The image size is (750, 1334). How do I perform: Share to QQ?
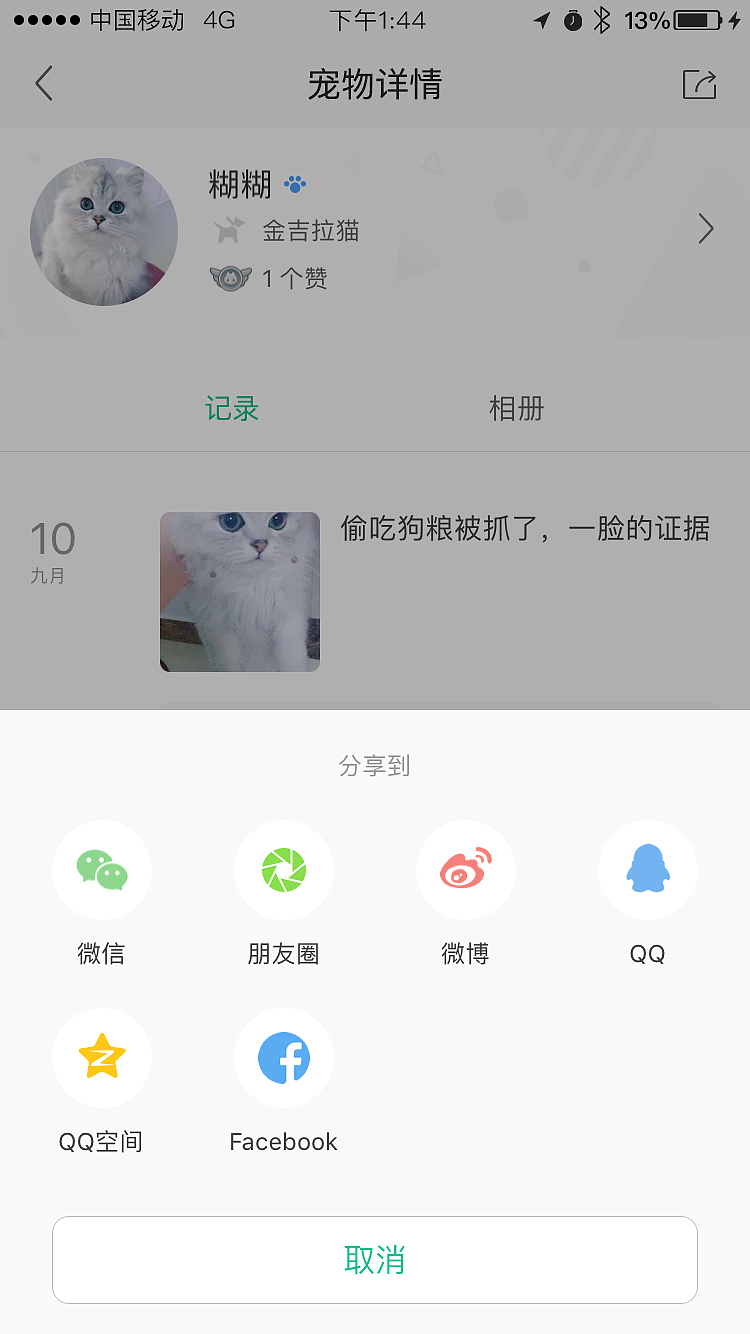[648, 870]
